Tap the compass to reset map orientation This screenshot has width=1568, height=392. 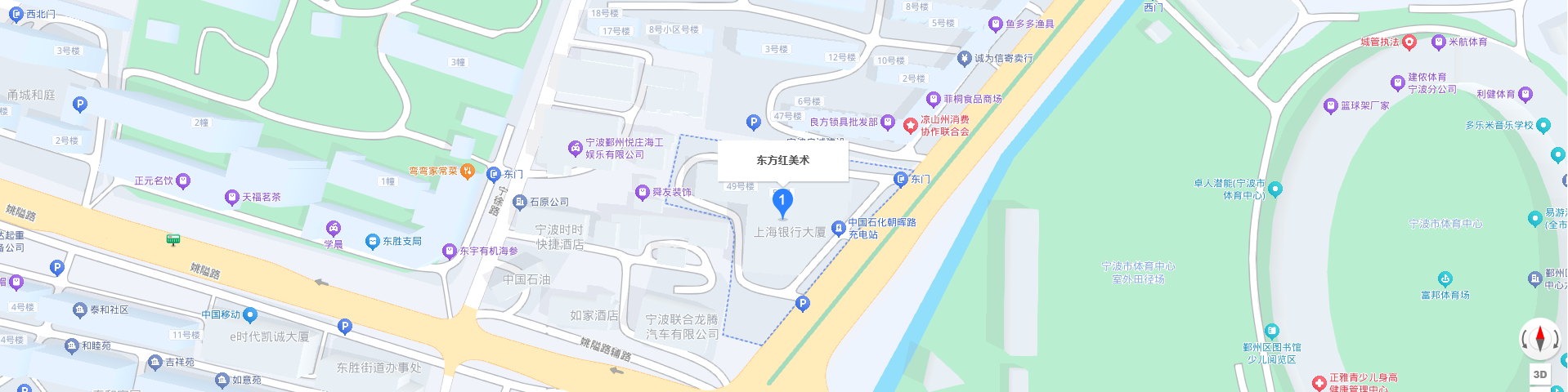[1540, 338]
